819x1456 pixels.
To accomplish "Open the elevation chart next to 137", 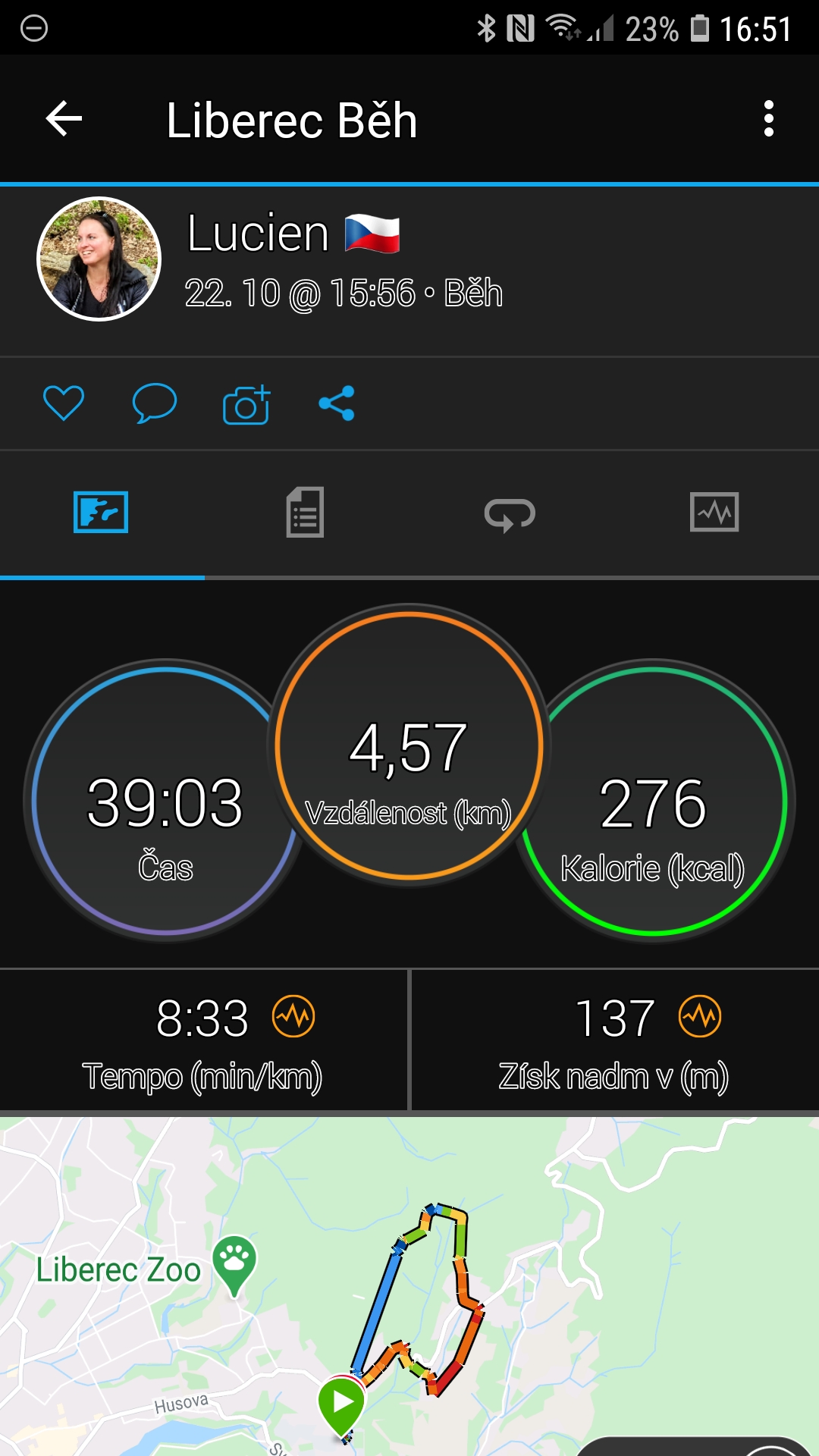I will tap(700, 1016).
